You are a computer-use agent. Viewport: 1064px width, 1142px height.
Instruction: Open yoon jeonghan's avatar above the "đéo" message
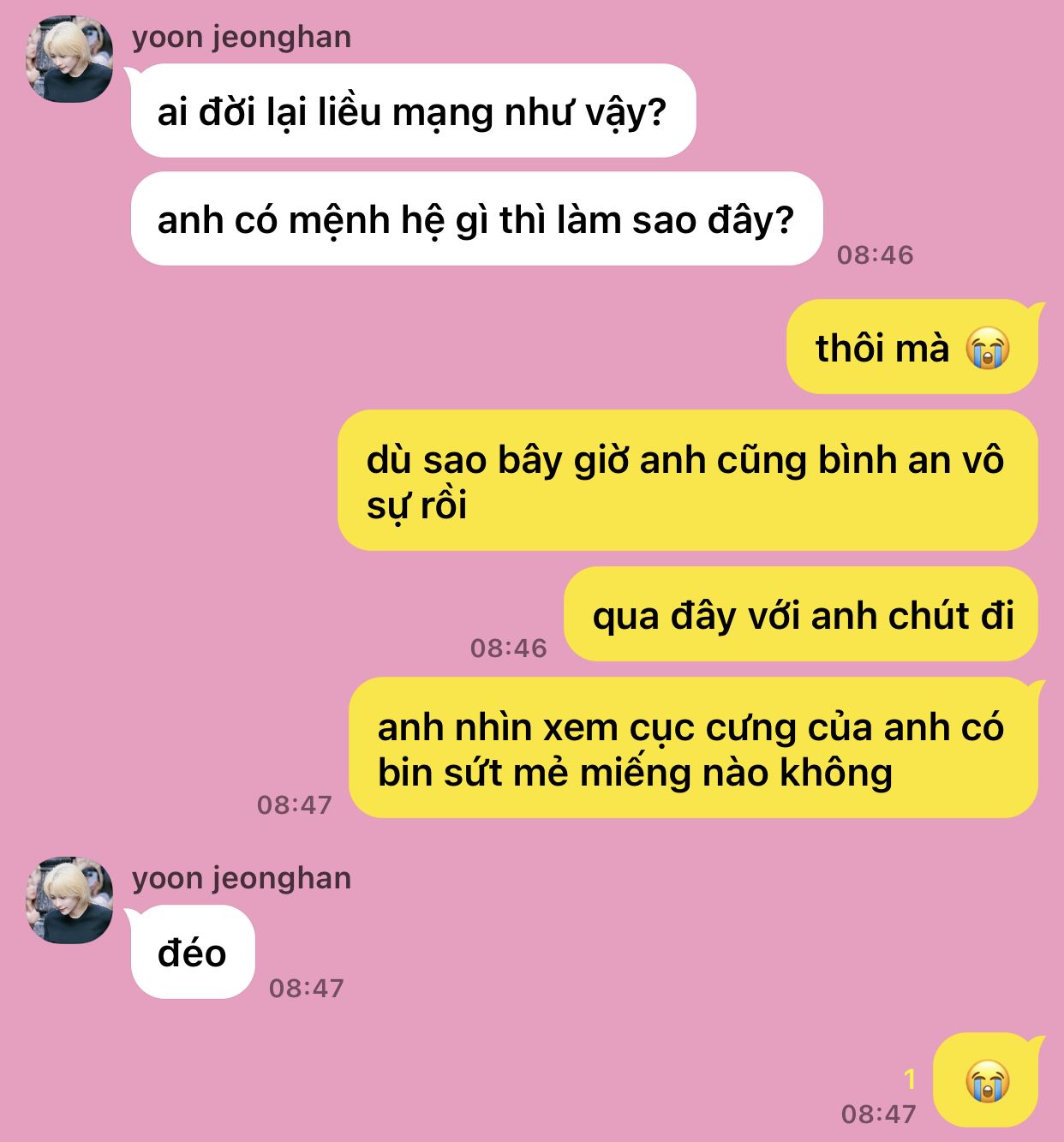pyautogui.click(x=69, y=900)
